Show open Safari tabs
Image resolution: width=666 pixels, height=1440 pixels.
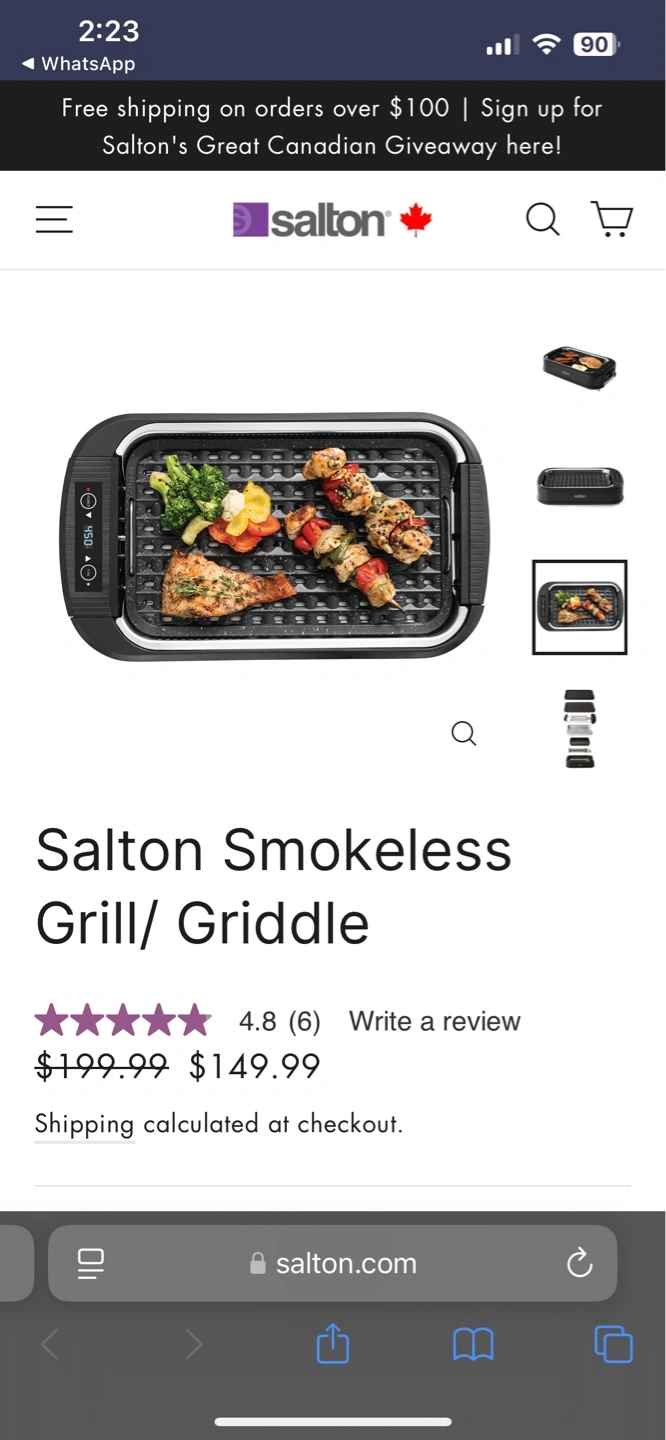613,1344
